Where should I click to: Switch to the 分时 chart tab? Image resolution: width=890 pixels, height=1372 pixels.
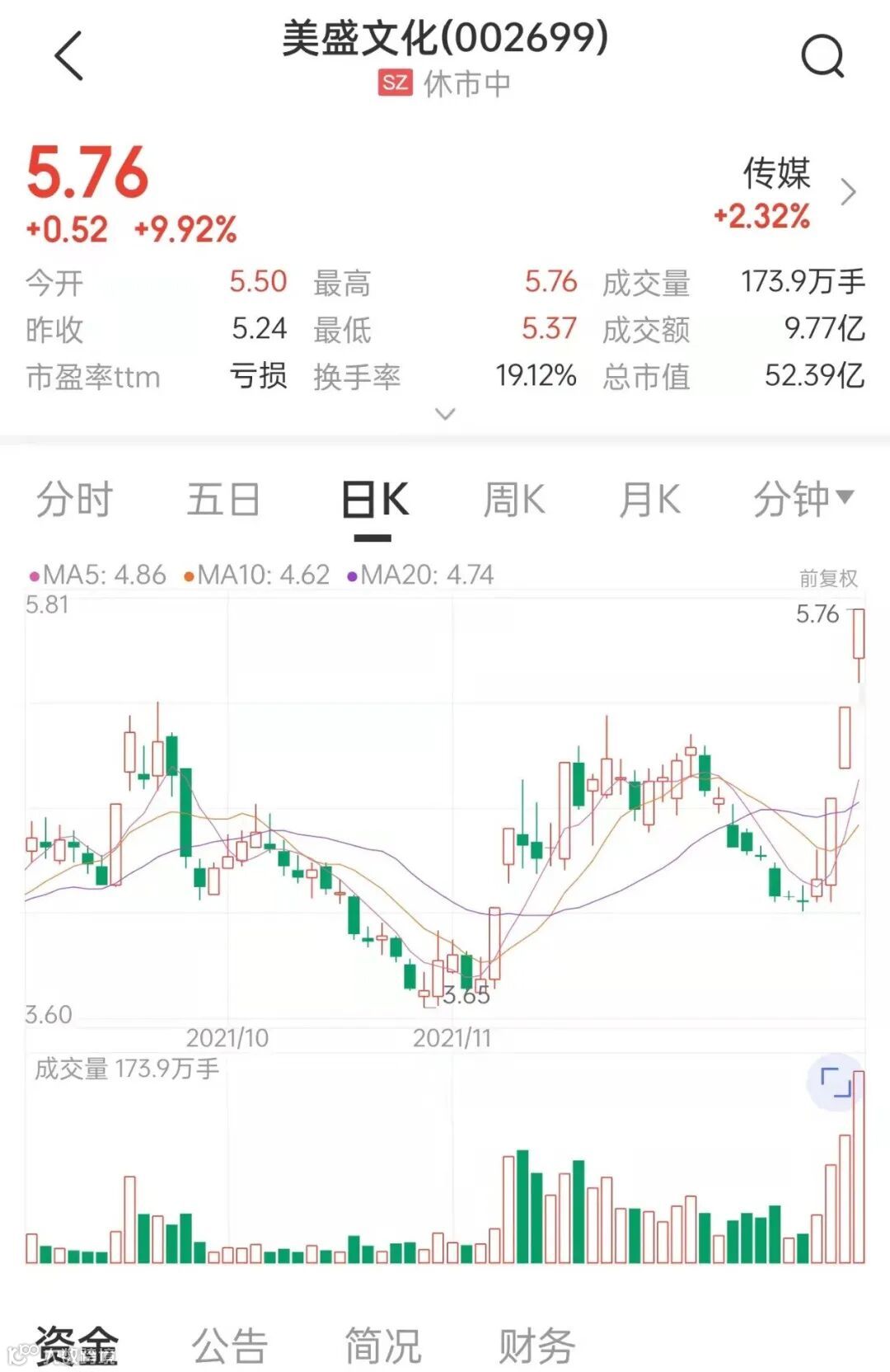pos(74,500)
